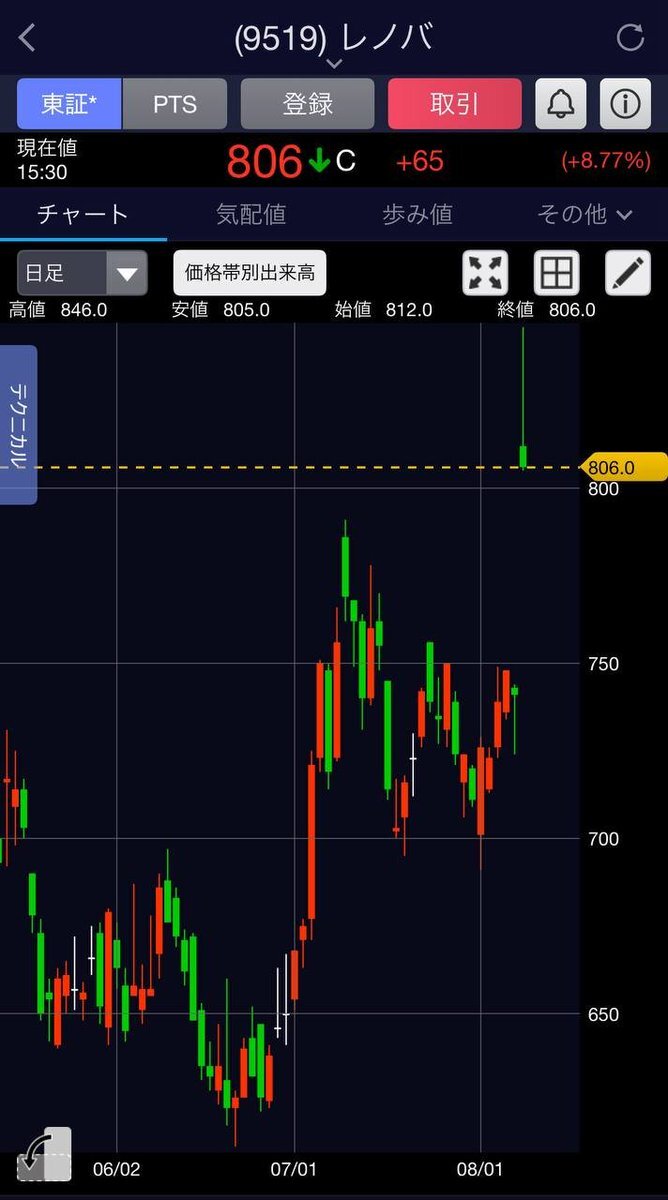Open the 日足 timeframe dropdown
This screenshot has height=1200, width=668.
tap(82, 273)
